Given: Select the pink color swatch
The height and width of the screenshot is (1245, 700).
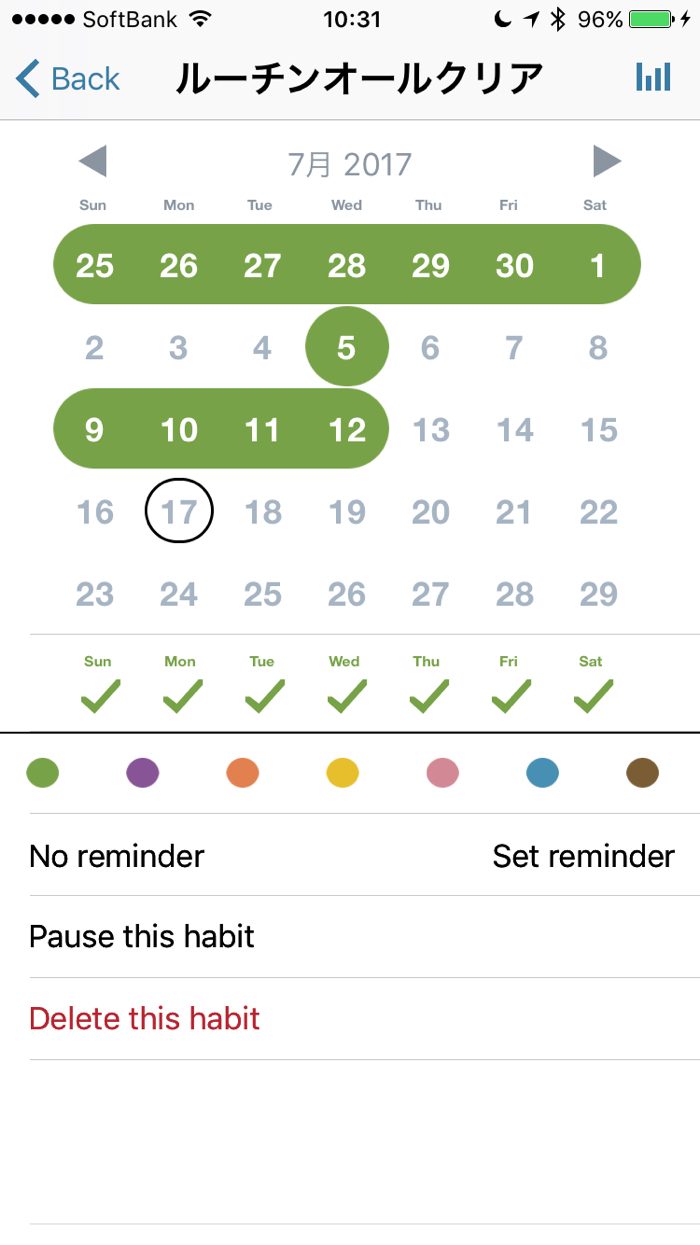Looking at the screenshot, I should pos(443,773).
